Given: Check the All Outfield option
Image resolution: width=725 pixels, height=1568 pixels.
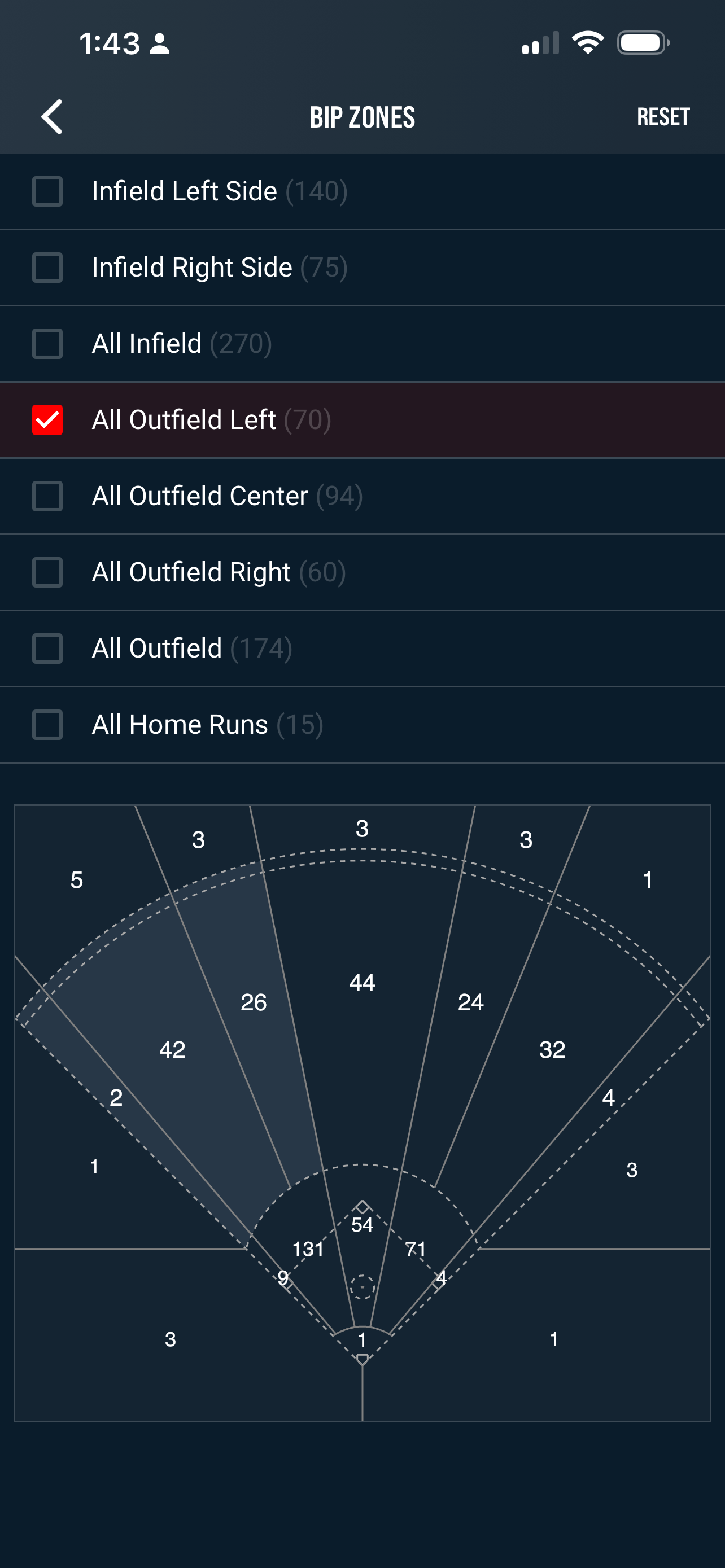Looking at the screenshot, I should [x=47, y=649].
